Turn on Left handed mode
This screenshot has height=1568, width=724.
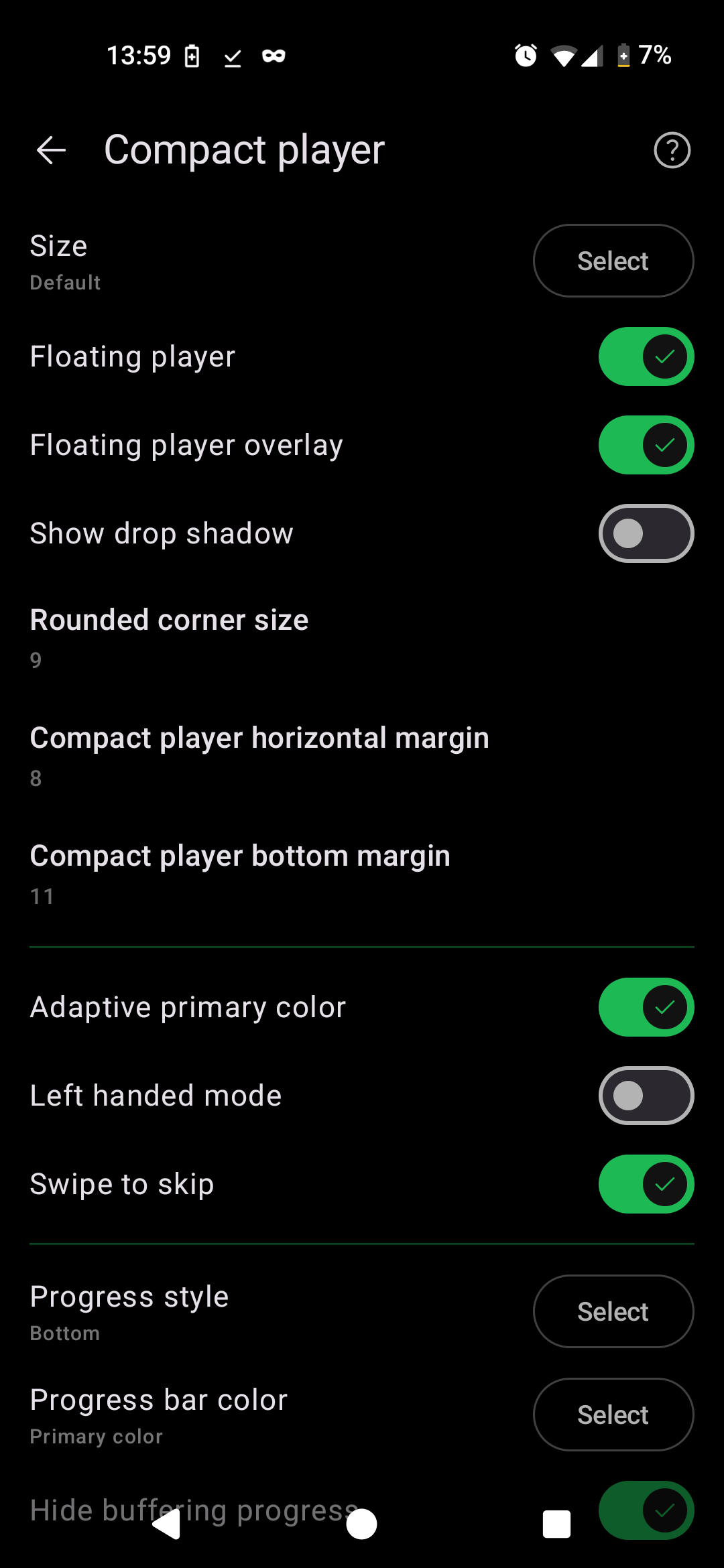pos(646,1096)
